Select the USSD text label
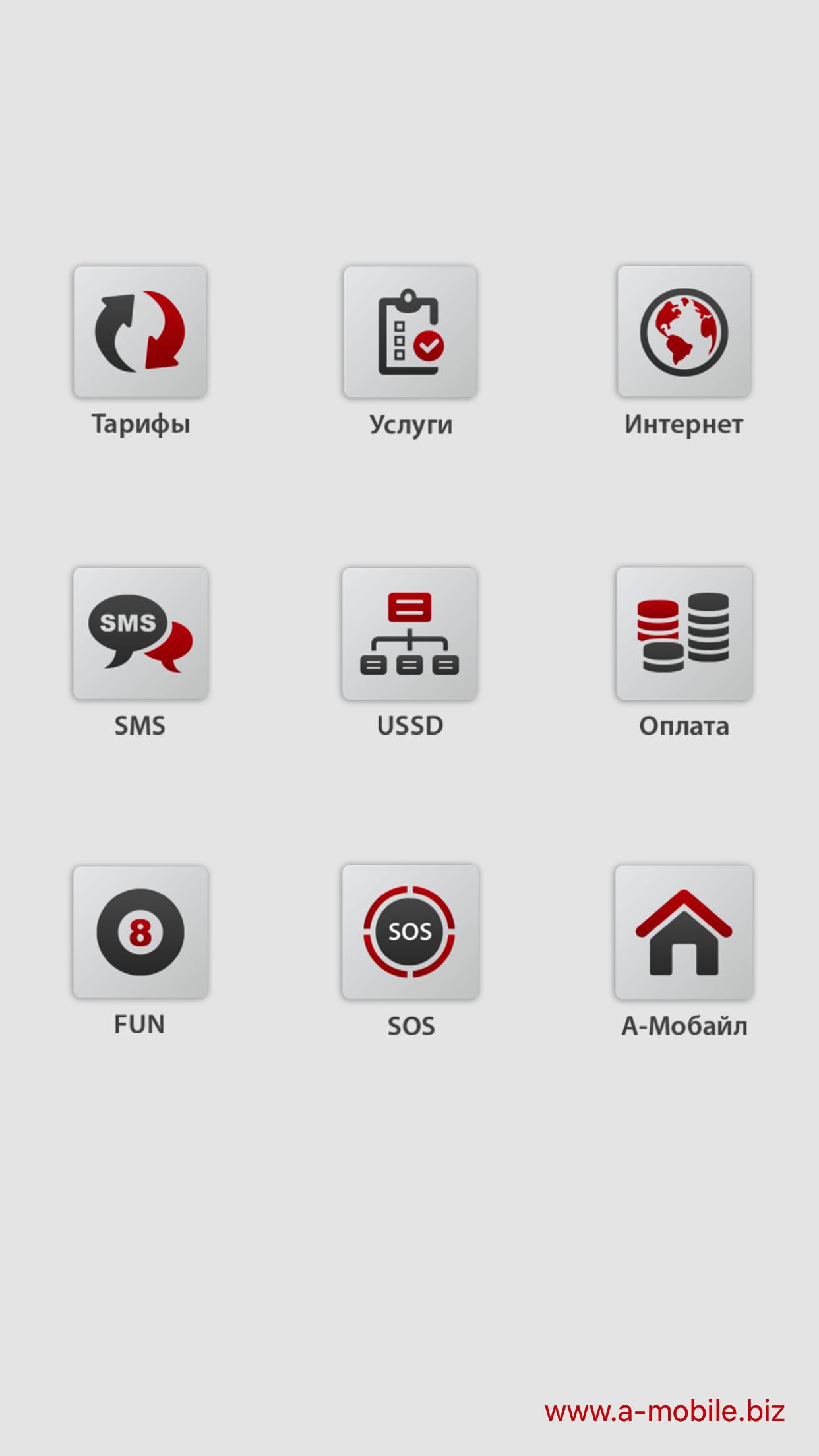 (x=409, y=726)
